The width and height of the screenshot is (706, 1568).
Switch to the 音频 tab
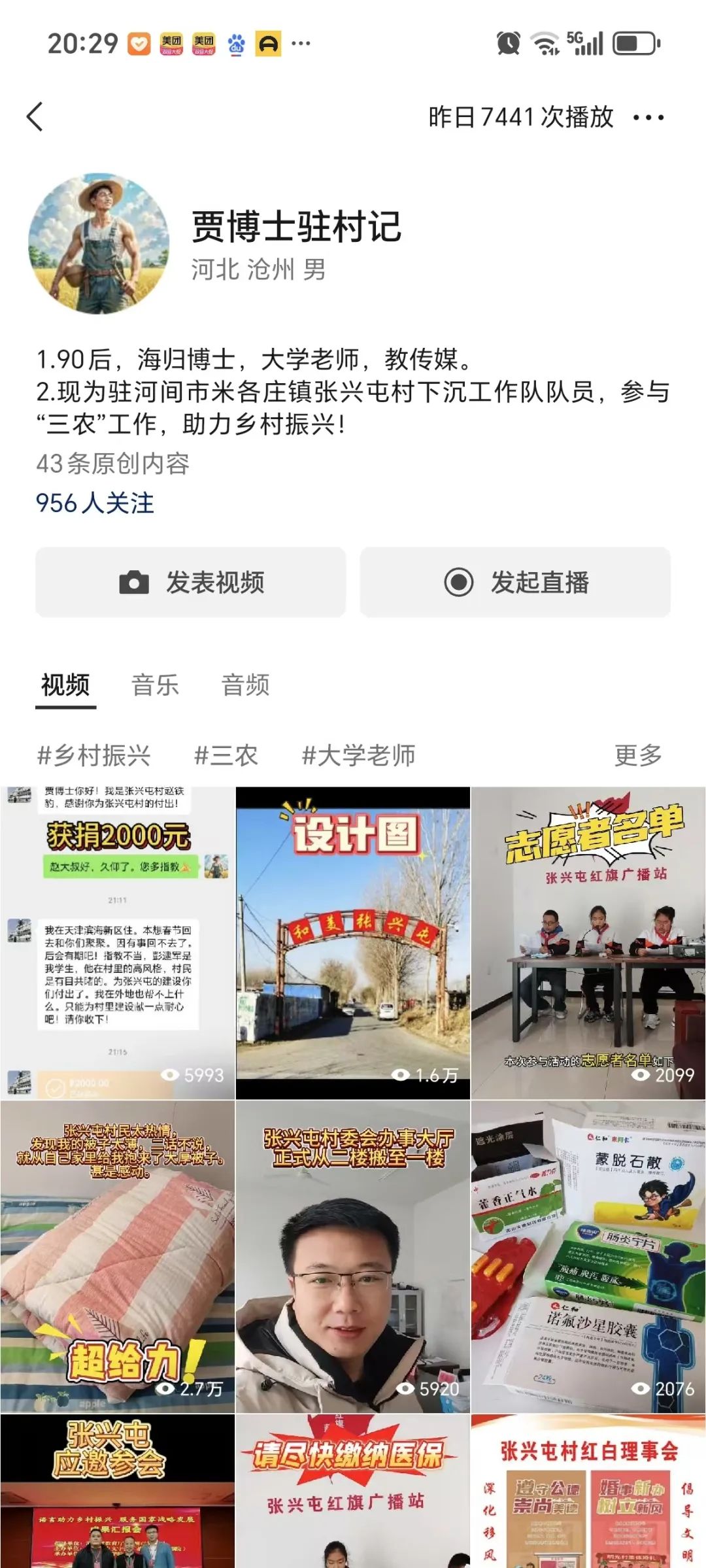click(x=245, y=685)
